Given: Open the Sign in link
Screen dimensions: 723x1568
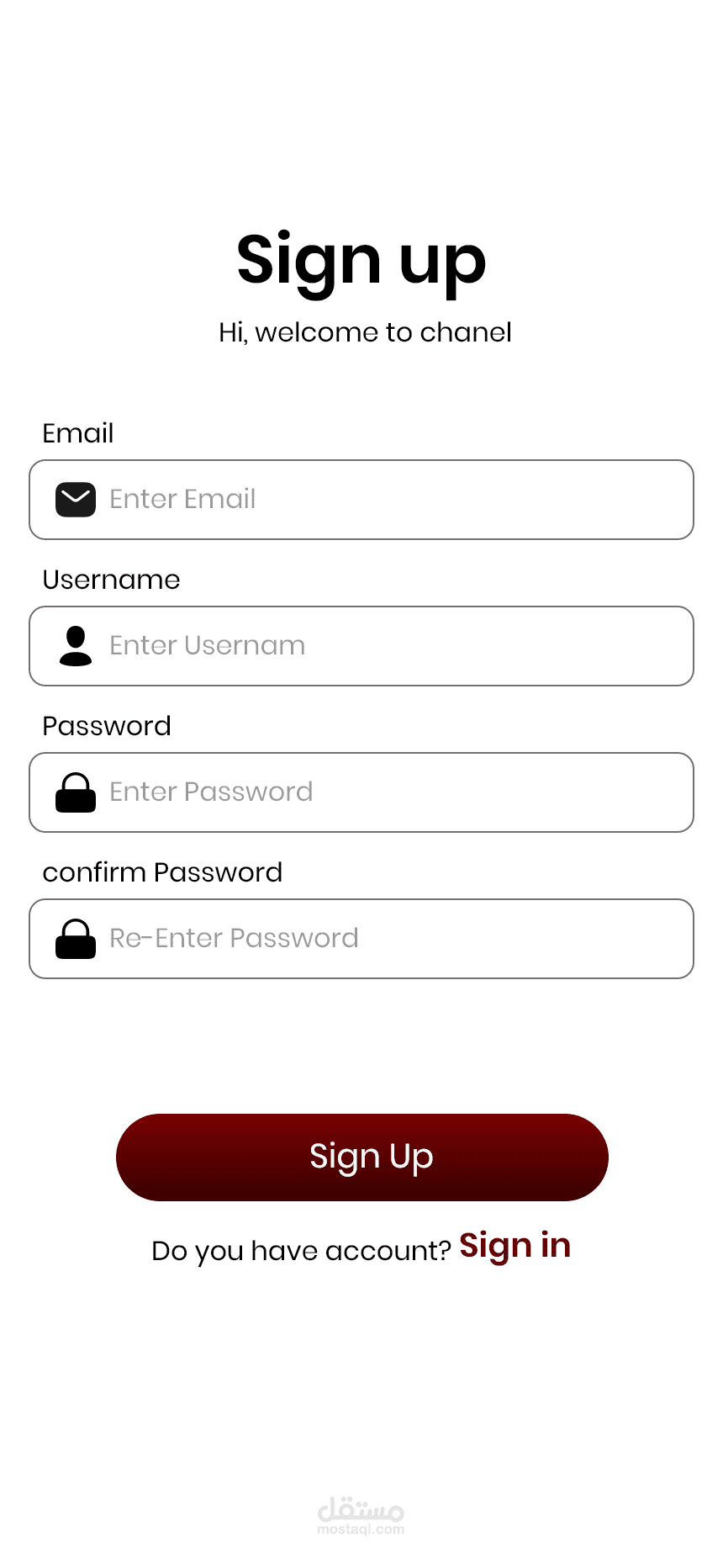Looking at the screenshot, I should [x=515, y=1246].
